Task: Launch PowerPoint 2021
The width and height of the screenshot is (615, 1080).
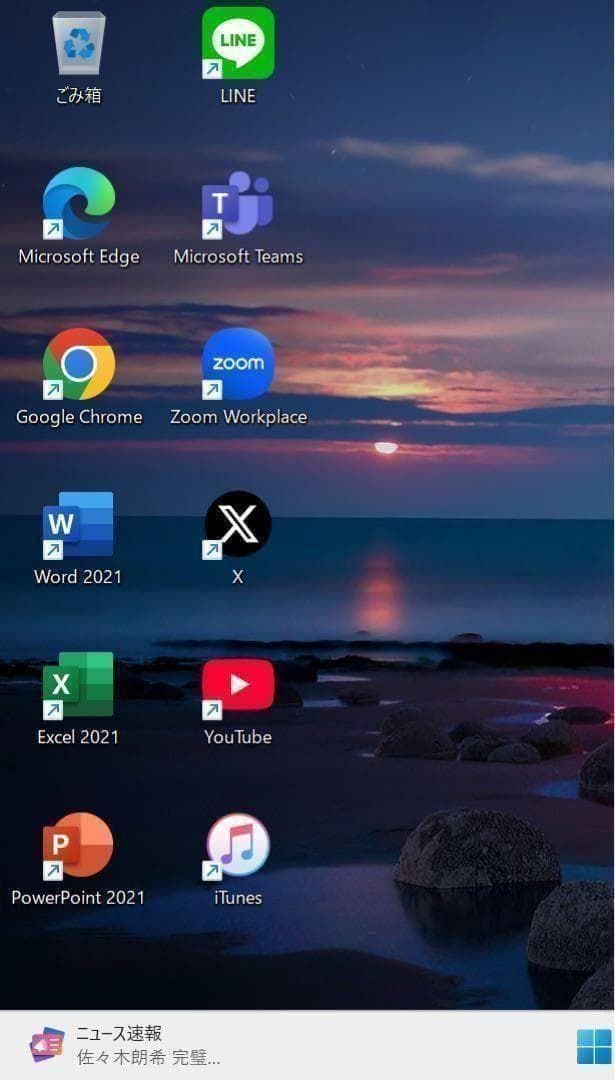Action: pyautogui.click(x=78, y=846)
